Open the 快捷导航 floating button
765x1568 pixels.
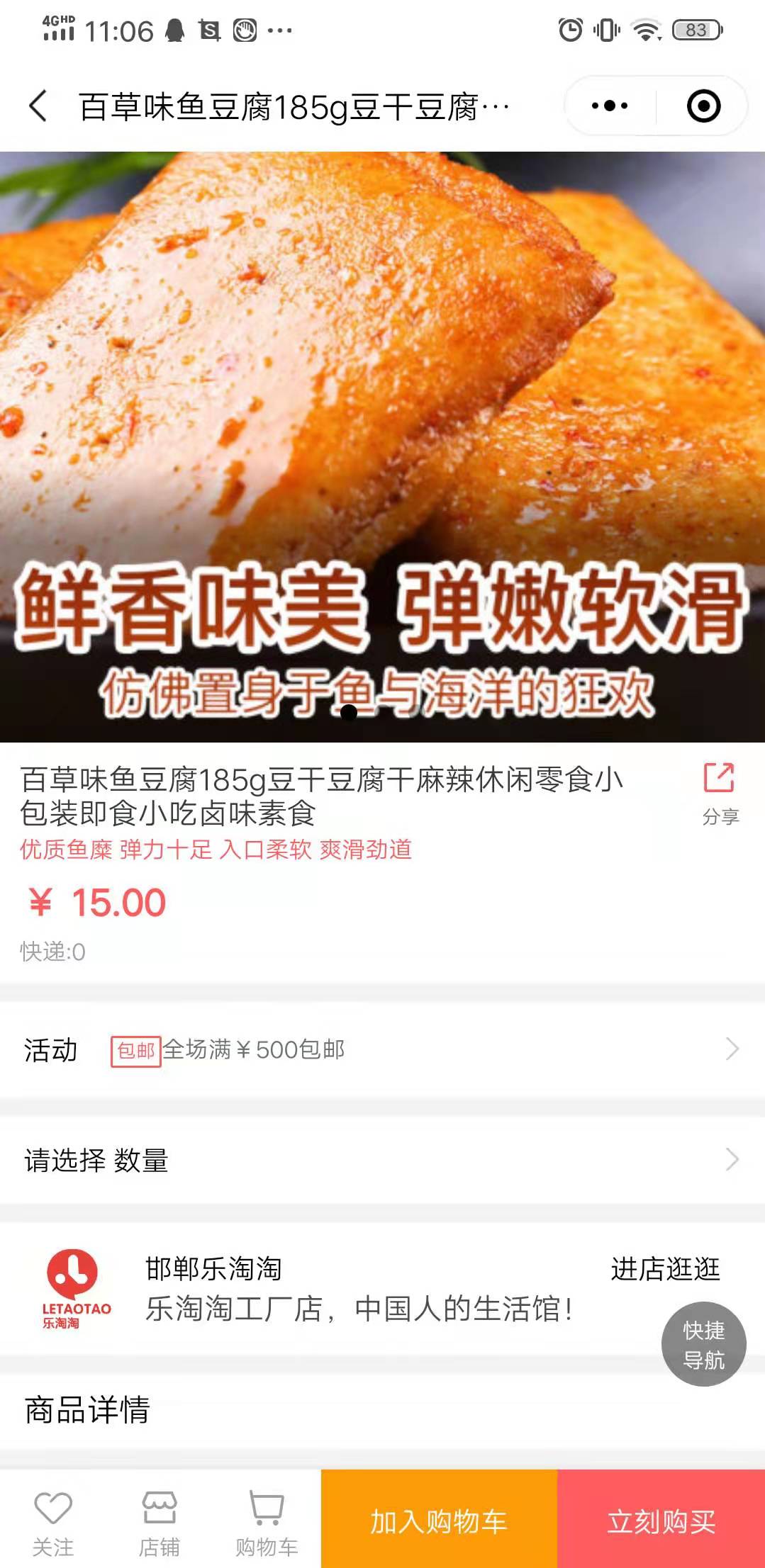(x=703, y=1344)
